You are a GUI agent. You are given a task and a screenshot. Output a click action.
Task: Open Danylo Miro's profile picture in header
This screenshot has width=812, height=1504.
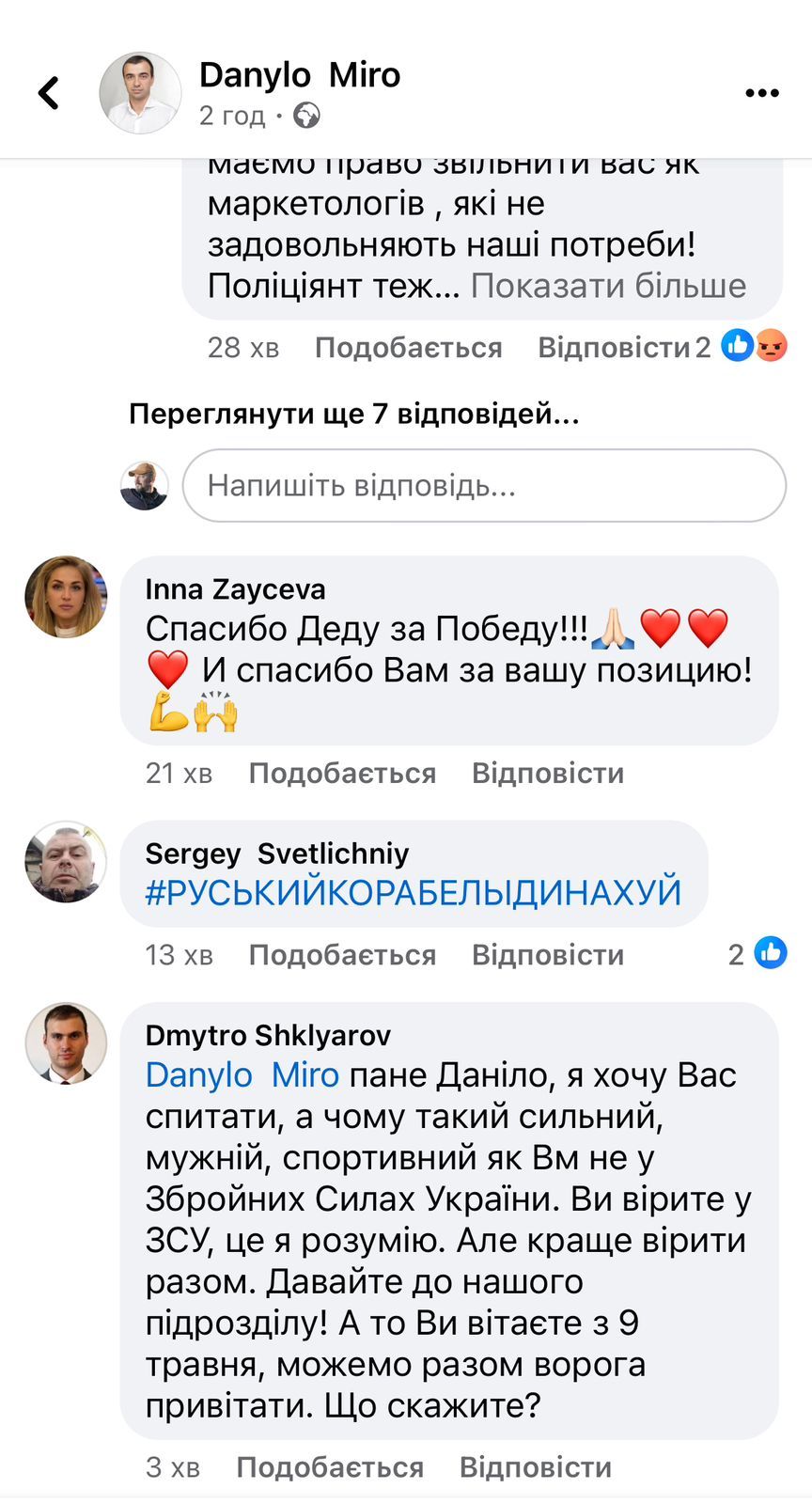[140, 93]
